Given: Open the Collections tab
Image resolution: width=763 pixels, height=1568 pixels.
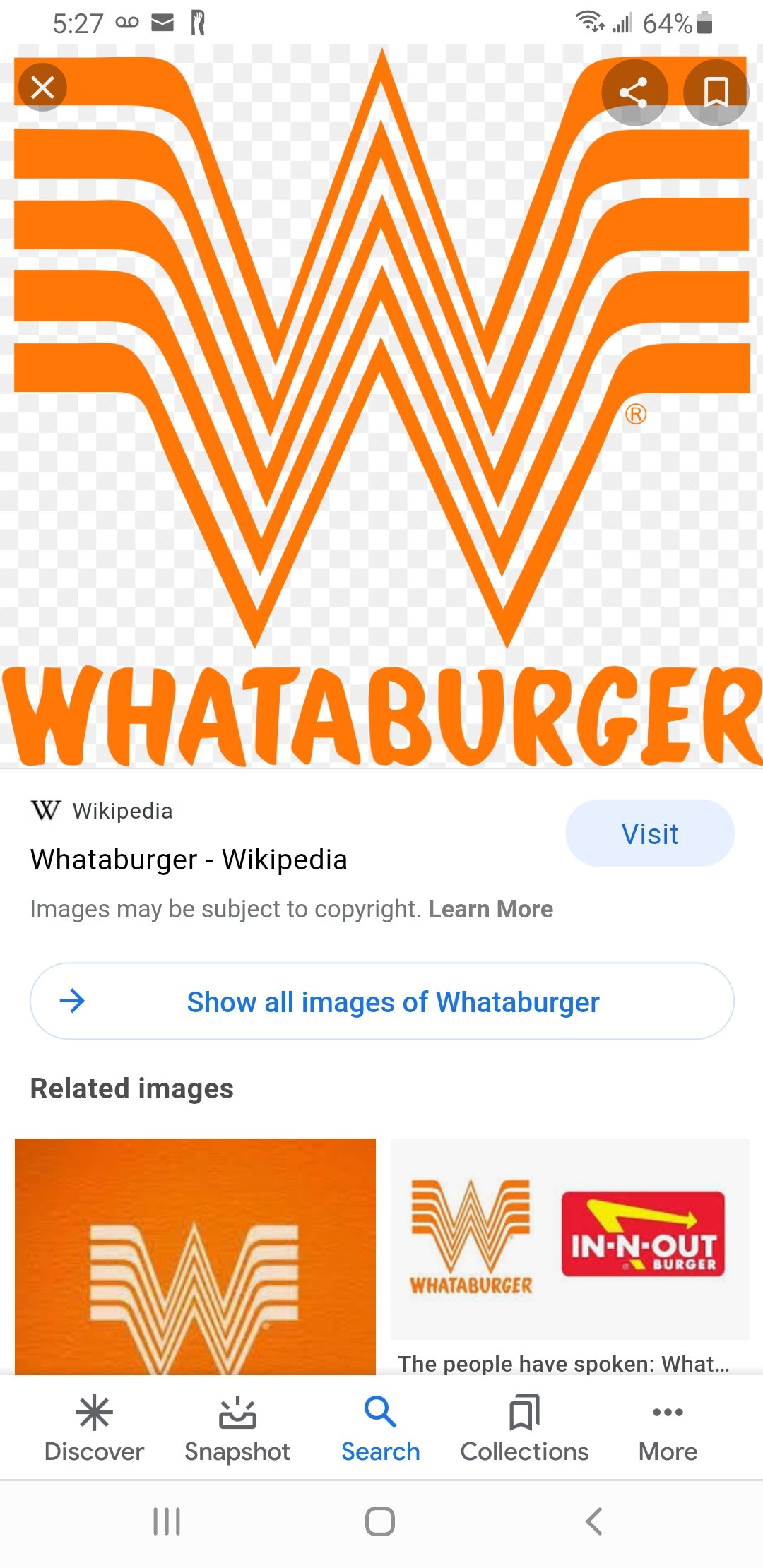Looking at the screenshot, I should click(524, 1428).
